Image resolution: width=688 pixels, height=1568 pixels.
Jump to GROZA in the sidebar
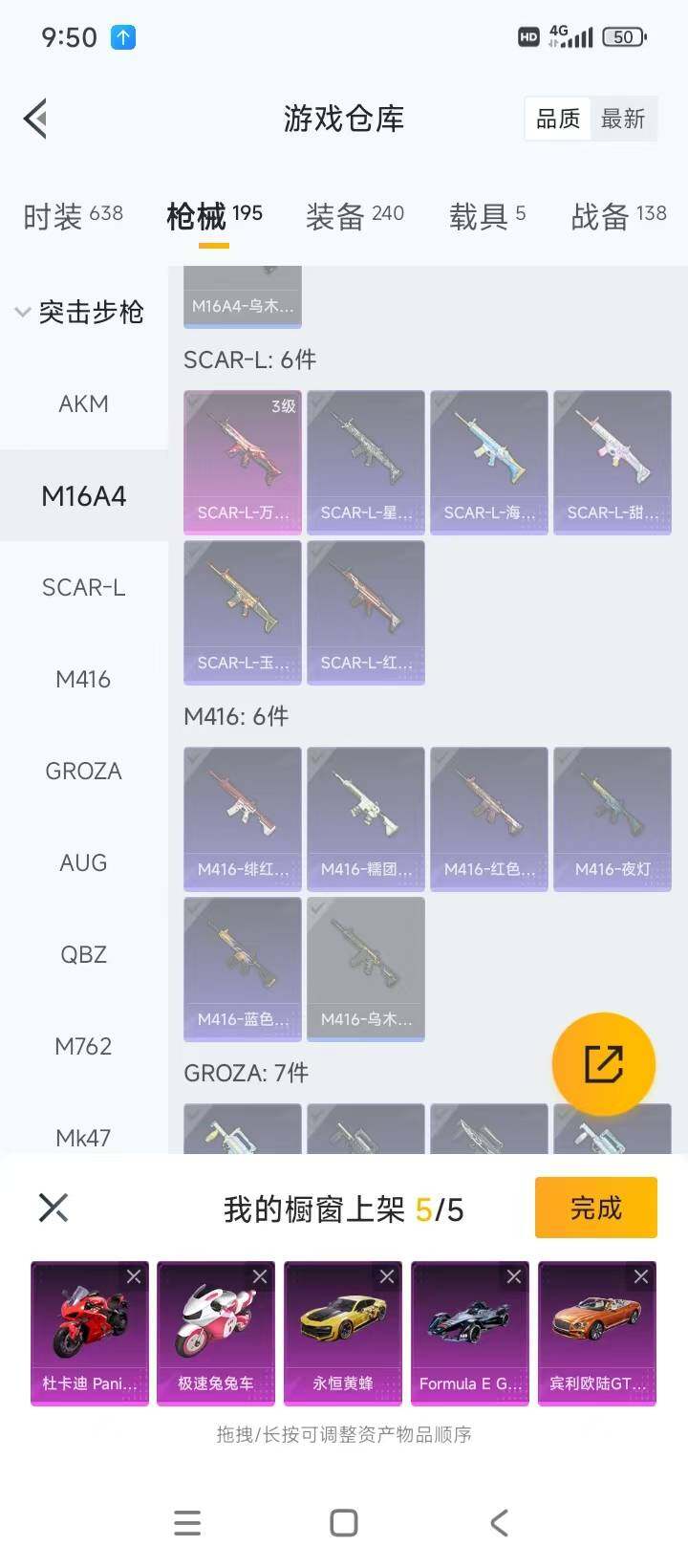click(x=83, y=771)
